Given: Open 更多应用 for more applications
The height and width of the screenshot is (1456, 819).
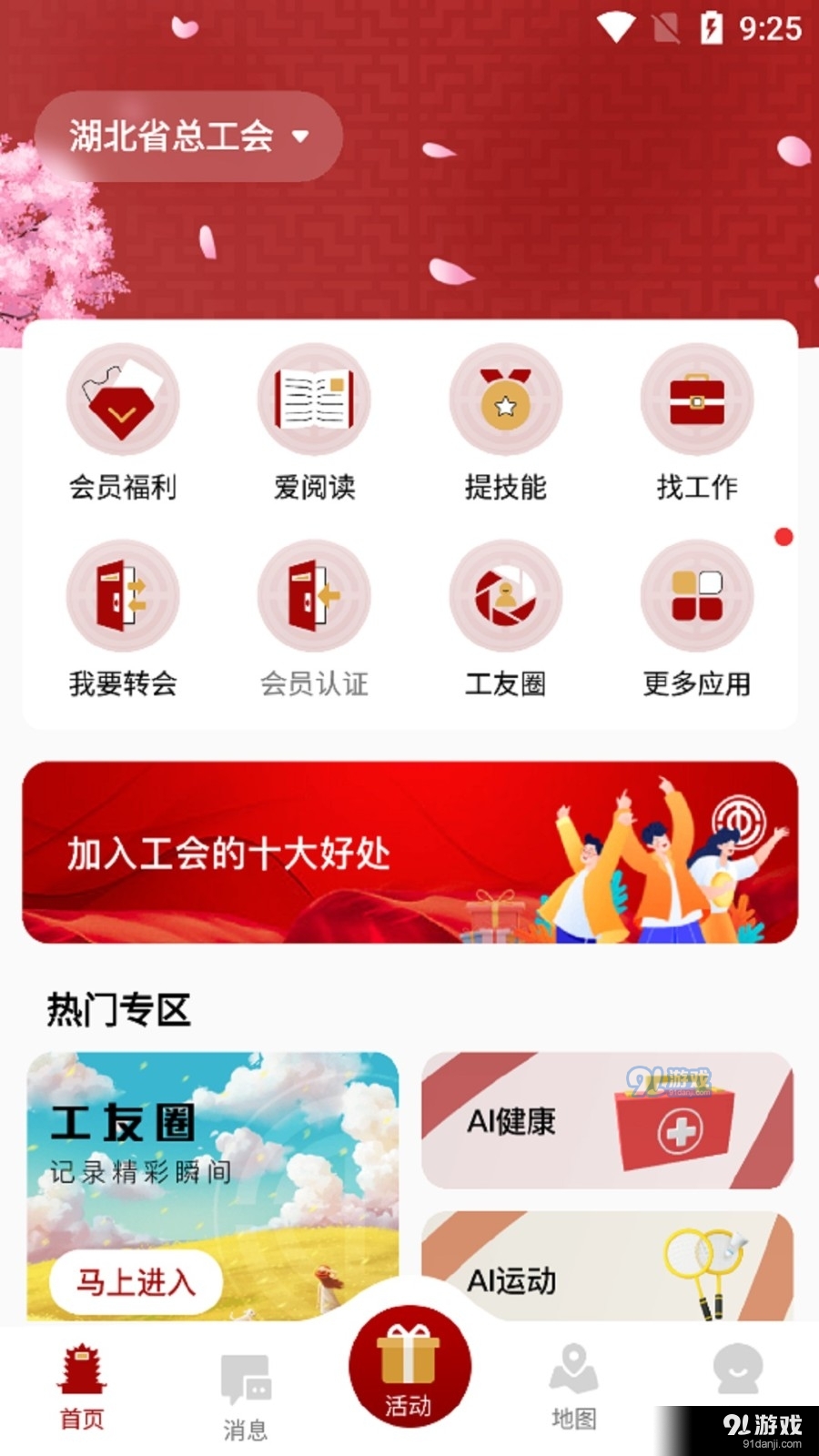Looking at the screenshot, I should pos(696,596).
